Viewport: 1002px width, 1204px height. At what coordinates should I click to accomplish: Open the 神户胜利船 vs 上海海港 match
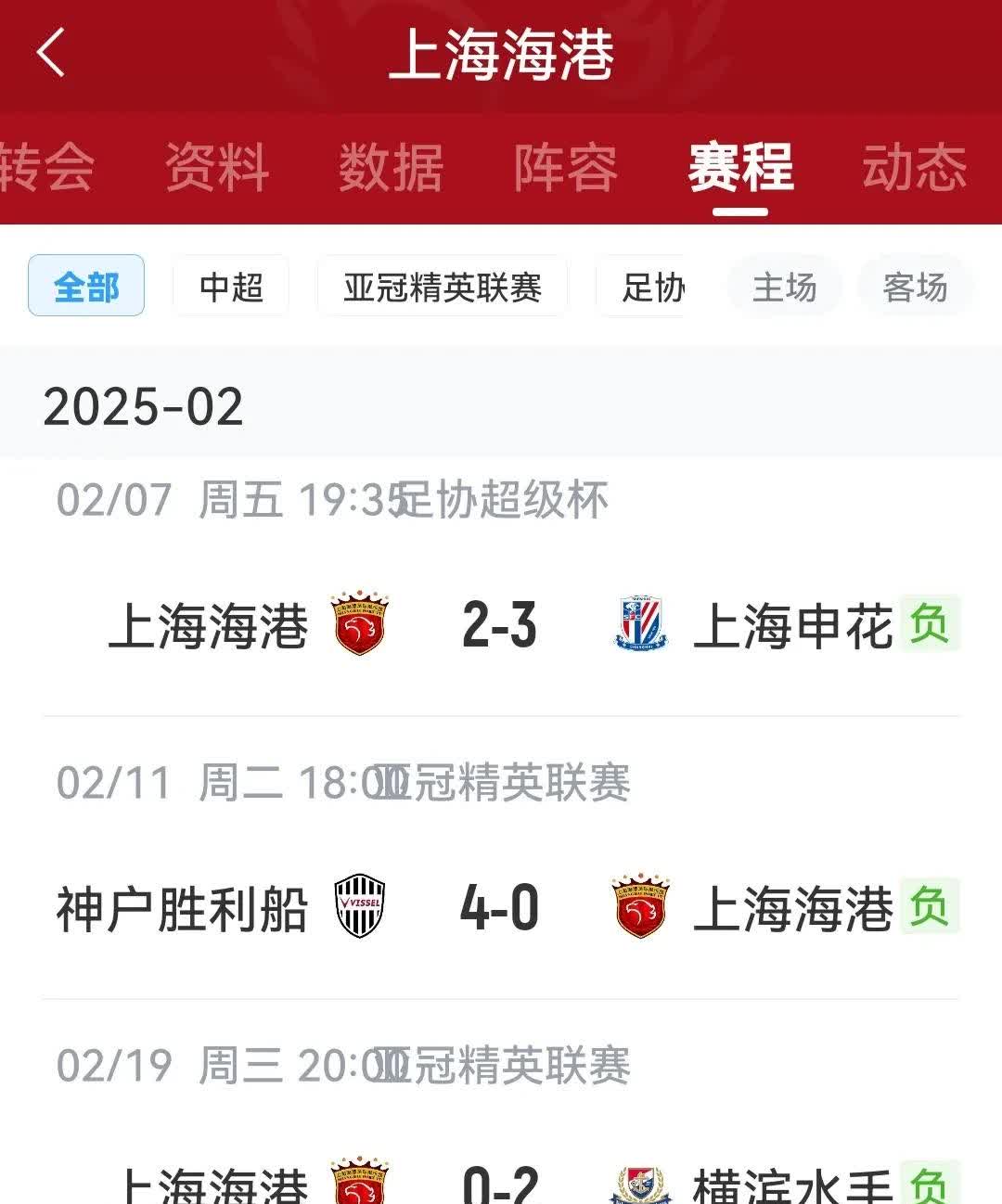click(500, 907)
